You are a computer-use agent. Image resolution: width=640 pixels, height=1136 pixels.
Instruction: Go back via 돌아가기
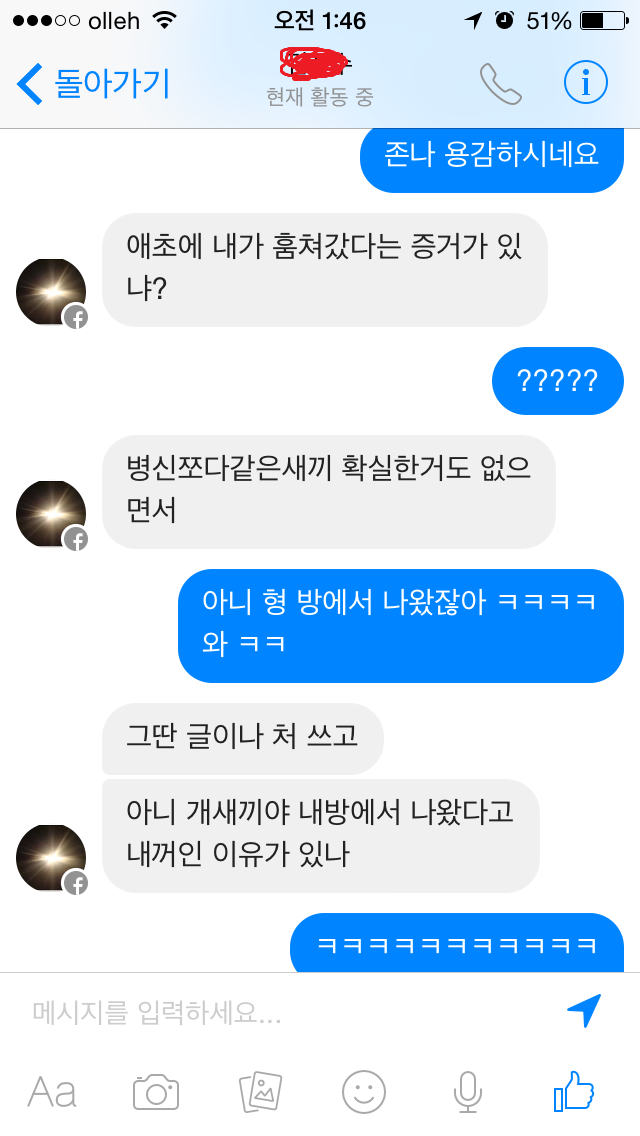tap(95, 84)
